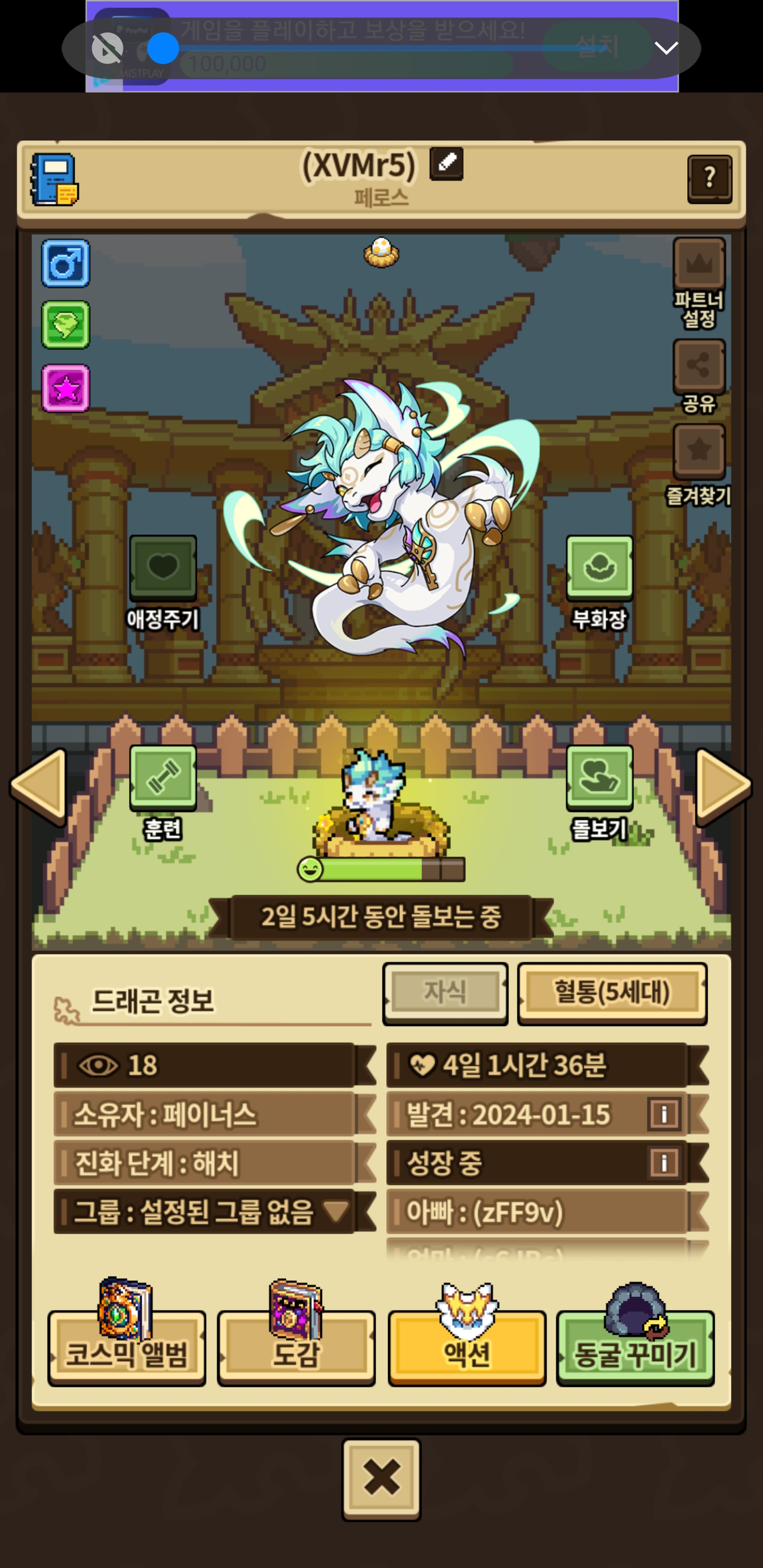Close the dragon info panel
Screen dimensions: 763x1568
click(381, 1478)
